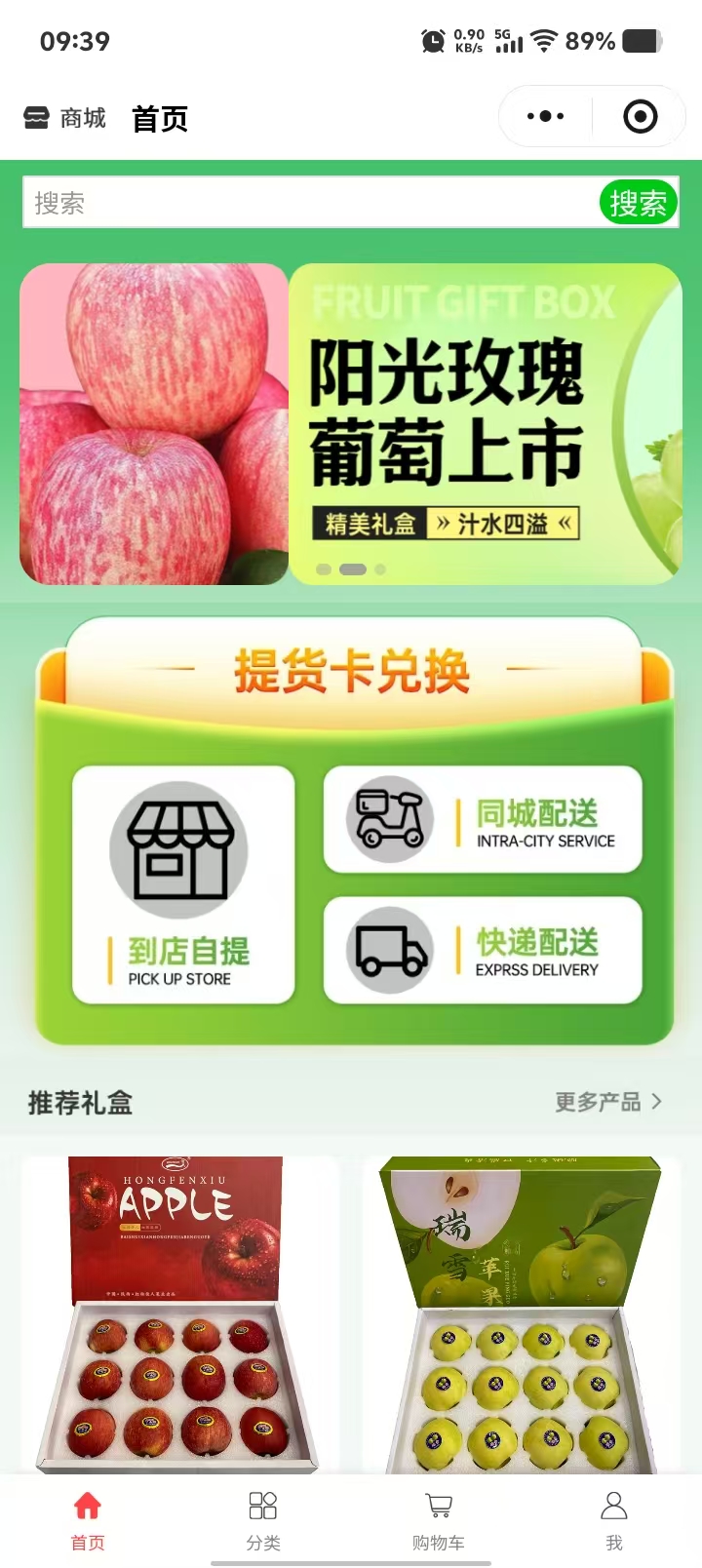The height and width of the screenshot is (1568, 702).
Task: Open the green 瑞雪苹果 gift box product
Action: tap(521, 1314)
